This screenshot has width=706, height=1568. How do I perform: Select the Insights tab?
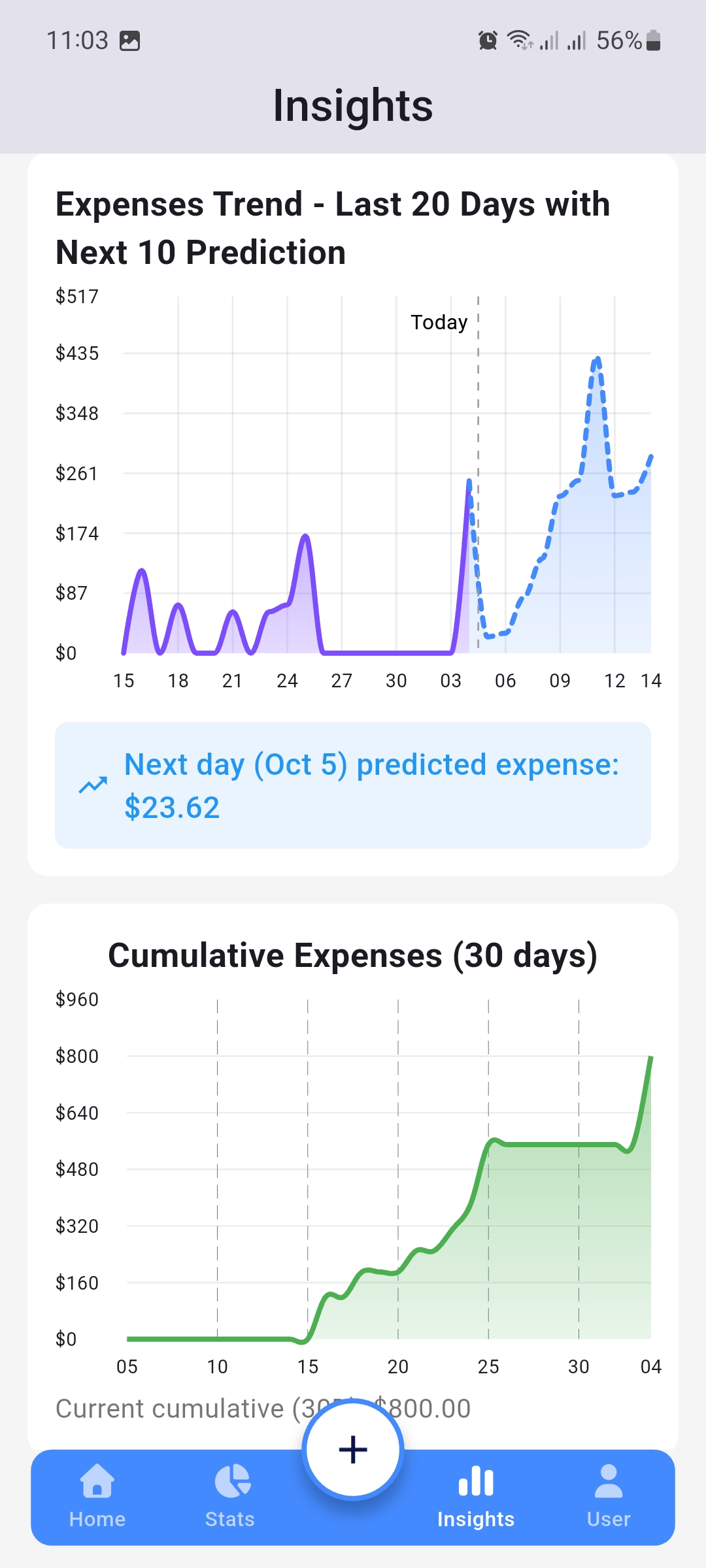[x=476, y=1495]
